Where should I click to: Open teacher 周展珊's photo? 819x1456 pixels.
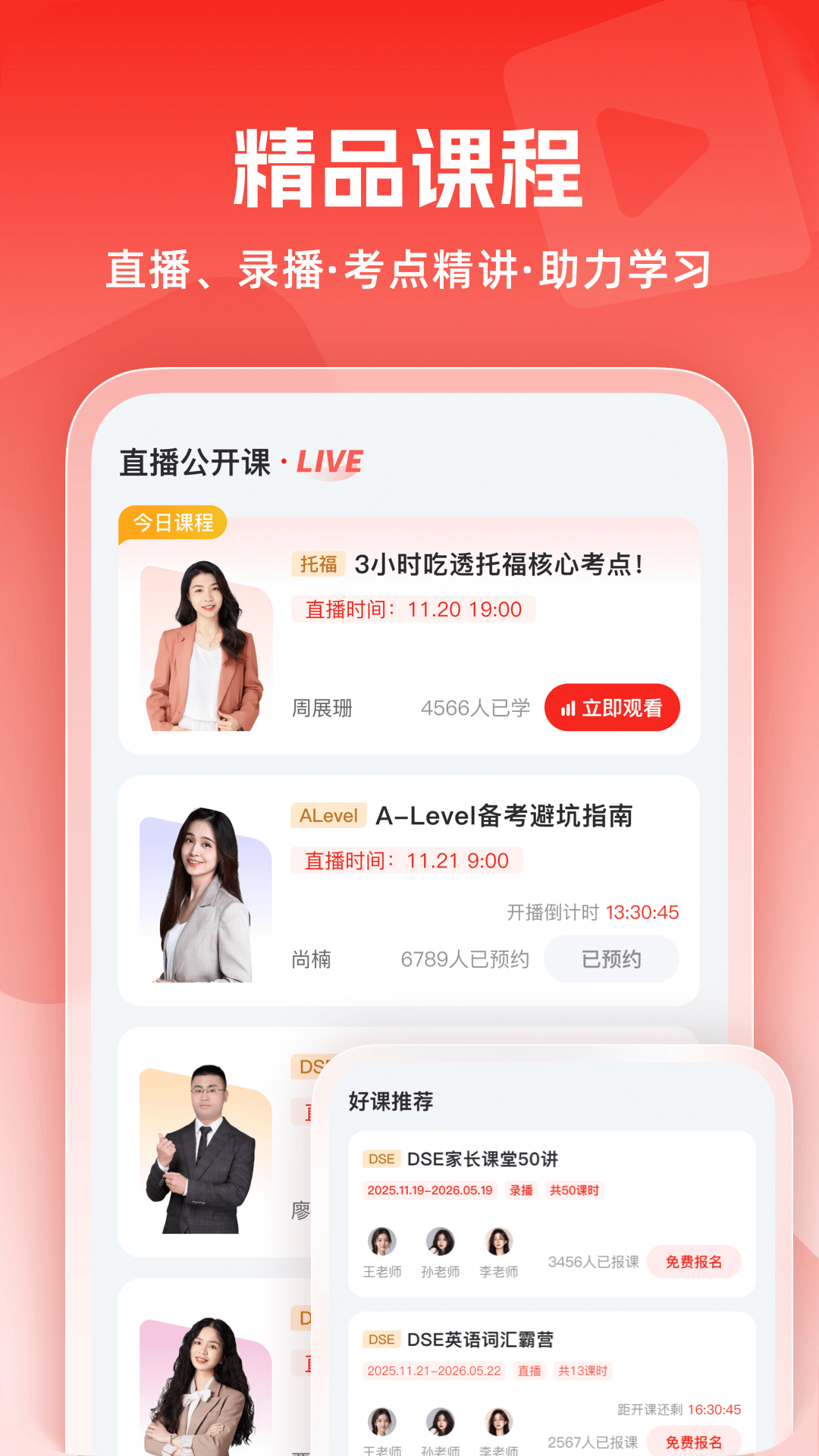pyautogui.click(x=206, y=648)
